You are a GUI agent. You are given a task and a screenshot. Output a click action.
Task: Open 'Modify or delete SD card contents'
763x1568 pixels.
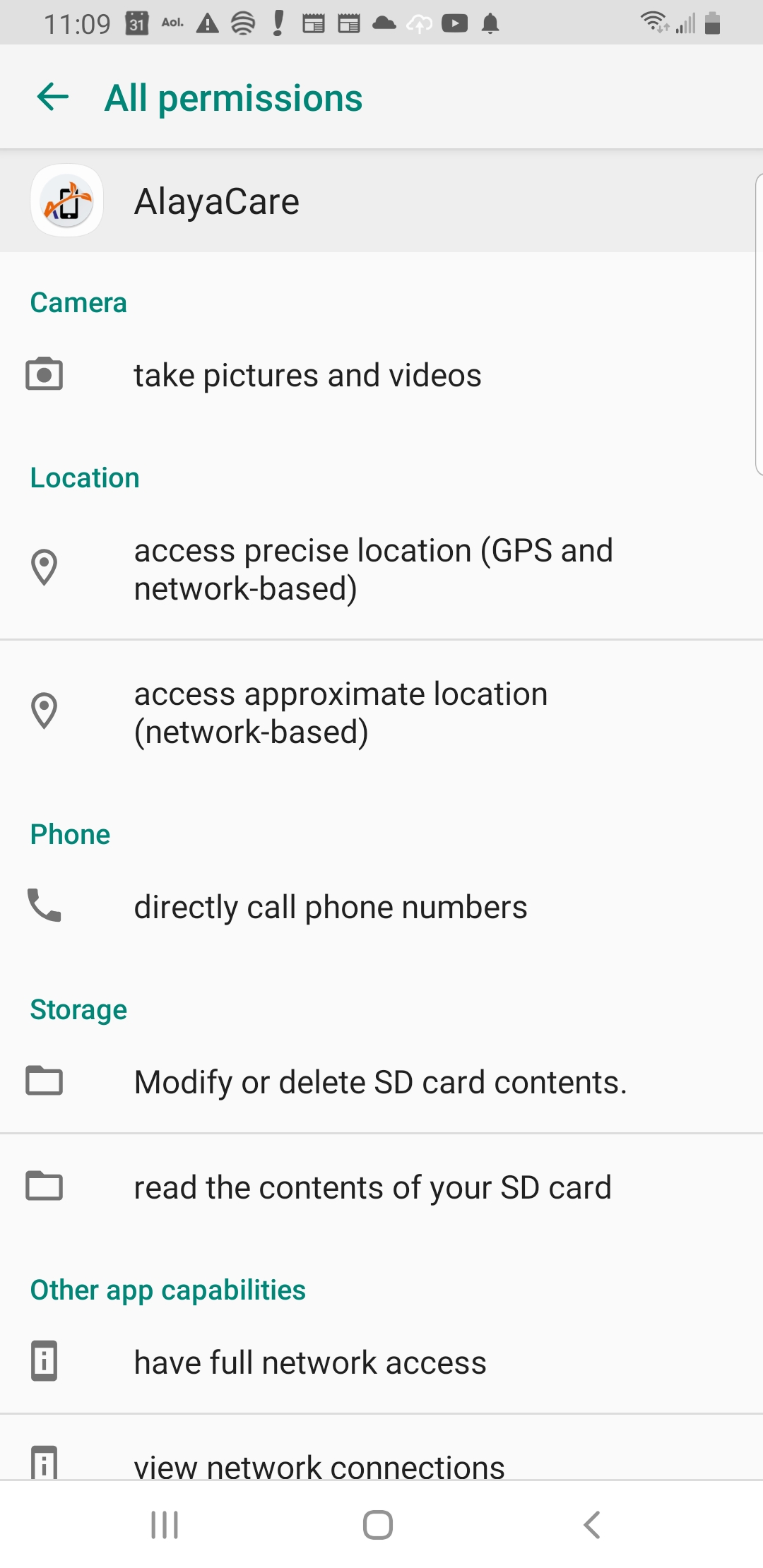(x=380, y=1082)
